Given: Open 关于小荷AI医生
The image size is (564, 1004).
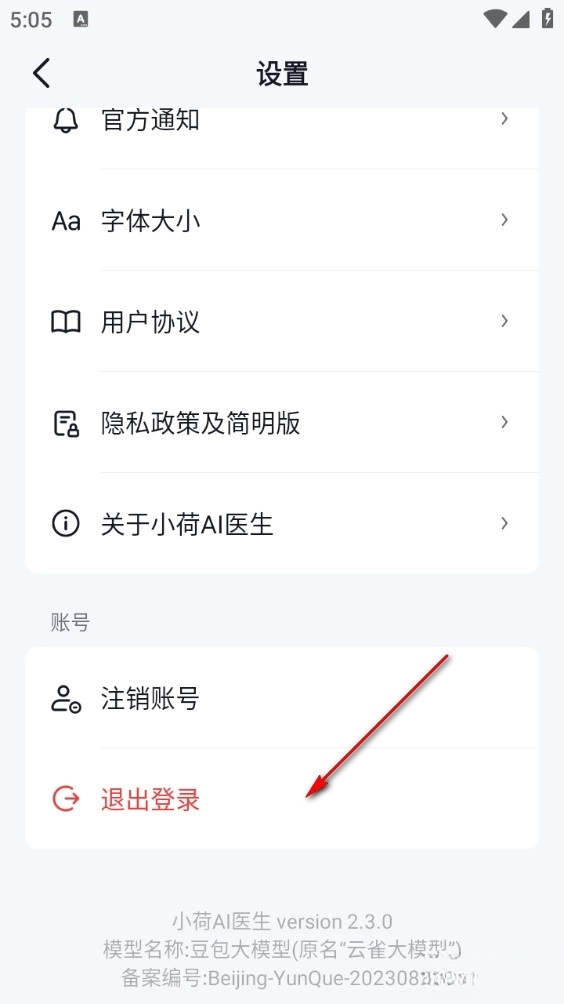Looking at the screenshot, I should tap(282, 524).
